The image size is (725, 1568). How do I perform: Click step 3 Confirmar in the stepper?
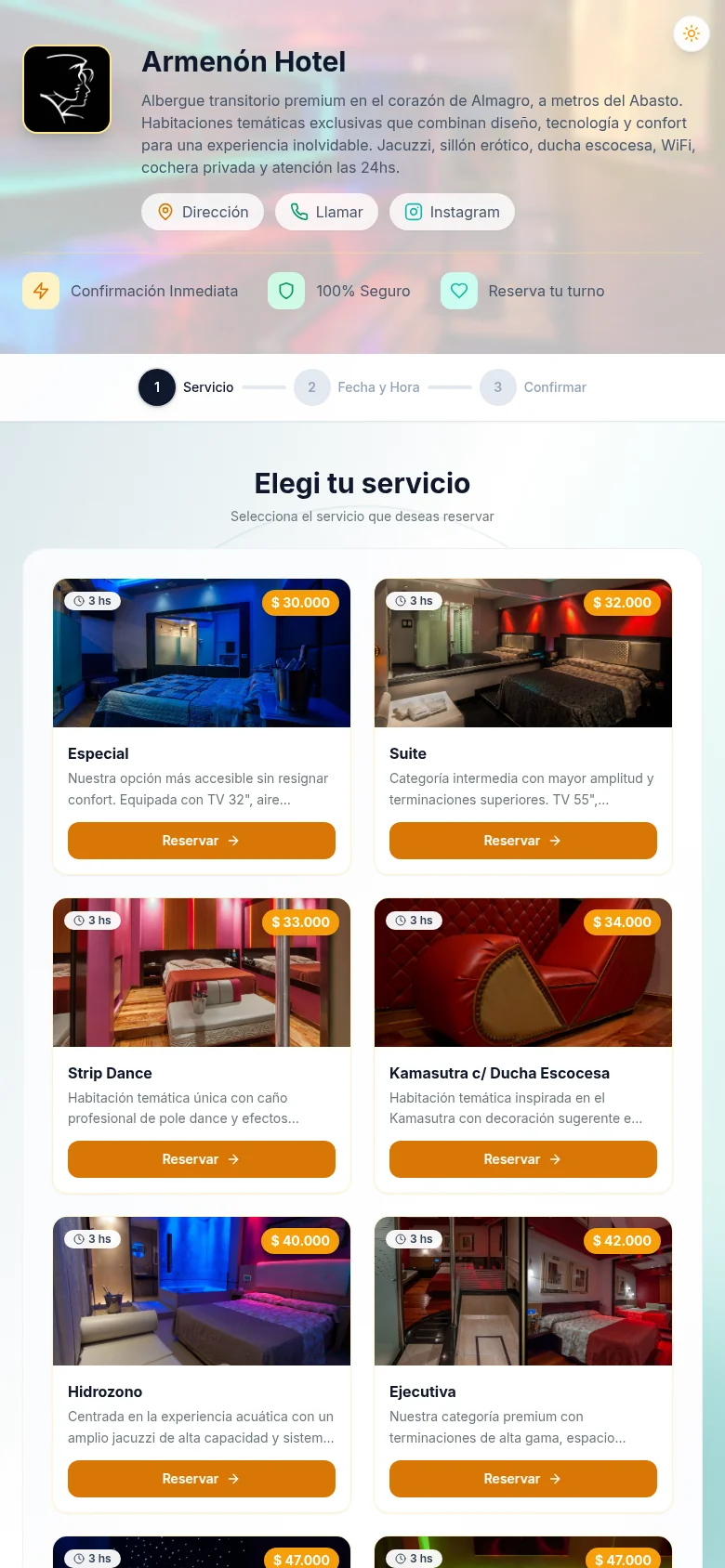point(498,387)
